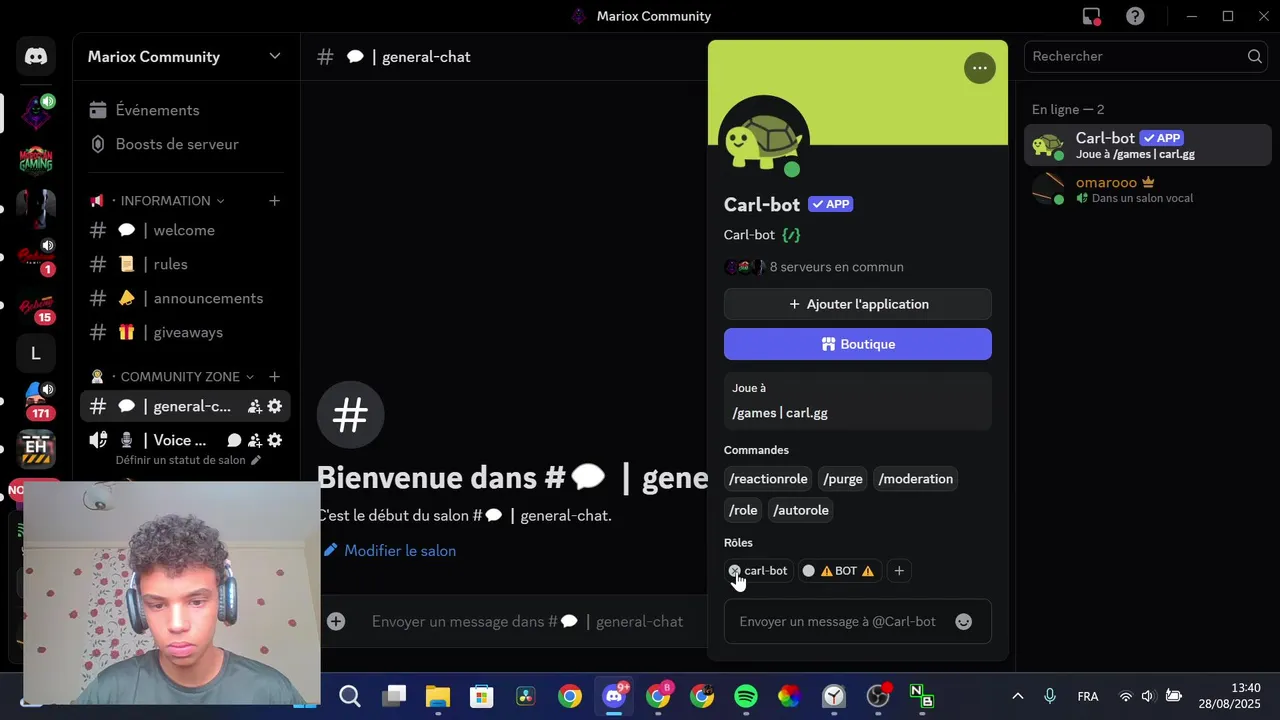The height and width of the screenshot is (720, 1280).
Task: Select the /reactionrole command chip
Action: click(767, 479)
